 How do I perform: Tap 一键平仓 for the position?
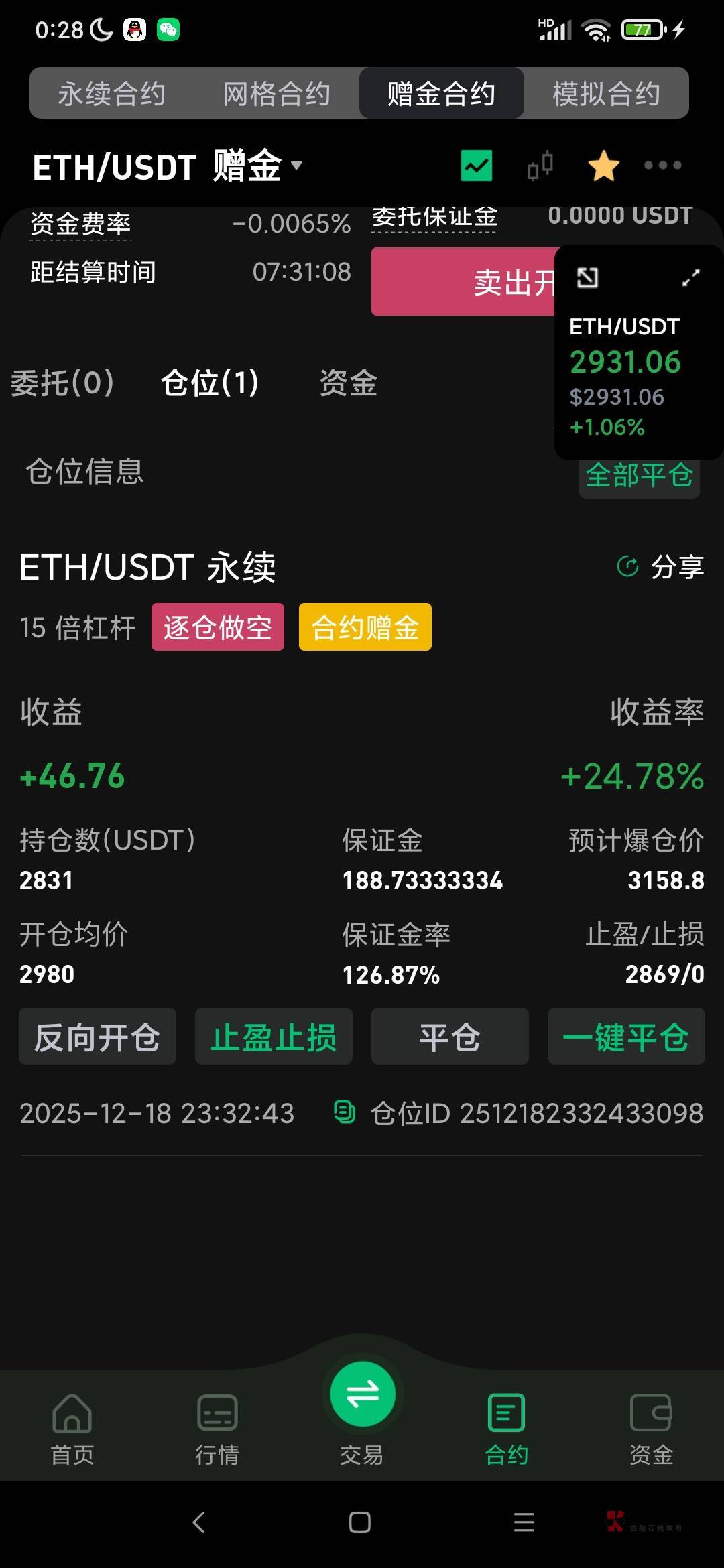pos(626,1037)
